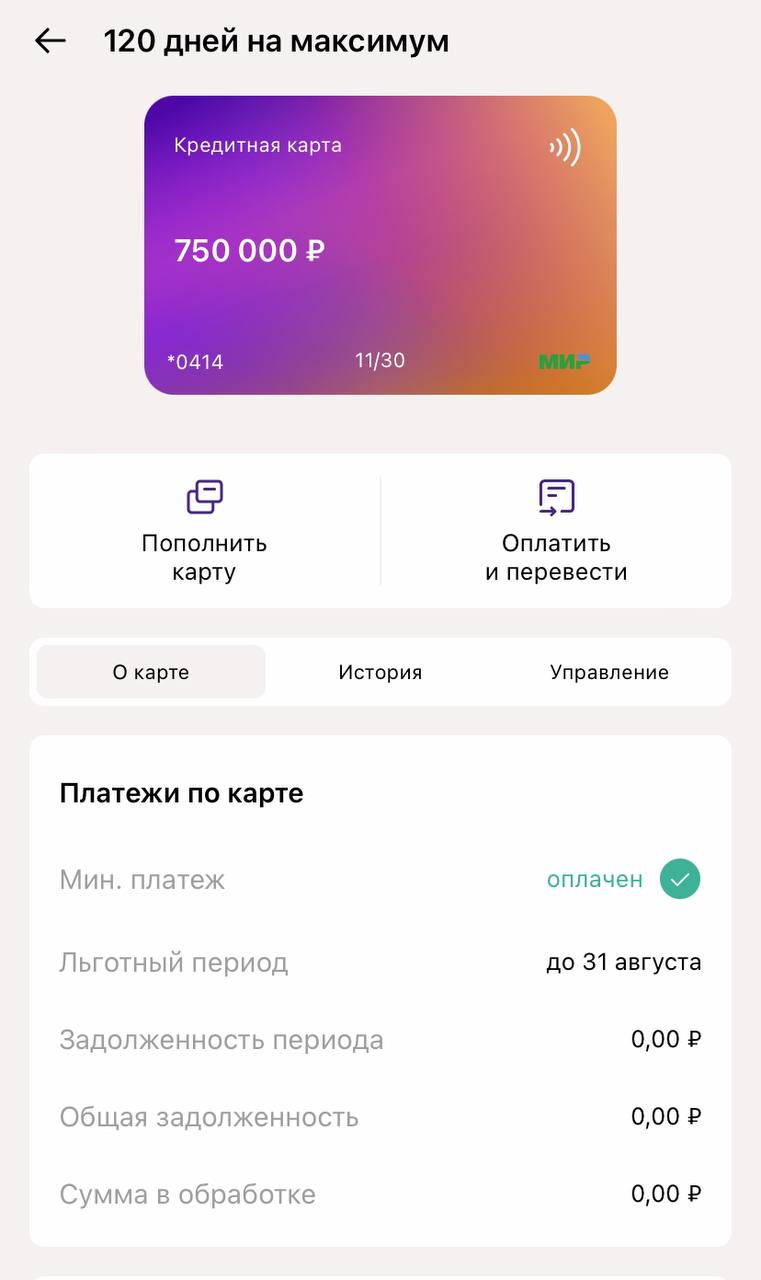This screenshot has width=761, height=1280.
Task: Open the credit card ending in 0414
Action: (x=380, y=245)
